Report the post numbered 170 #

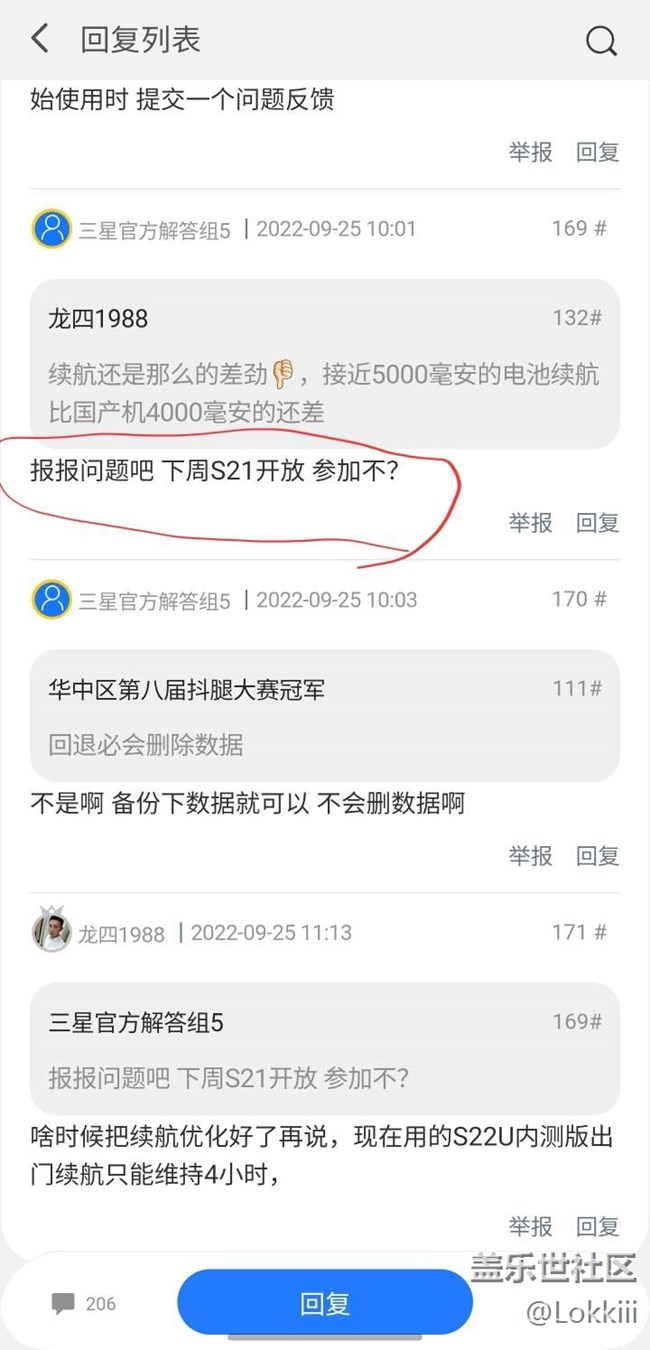(530, 855)
